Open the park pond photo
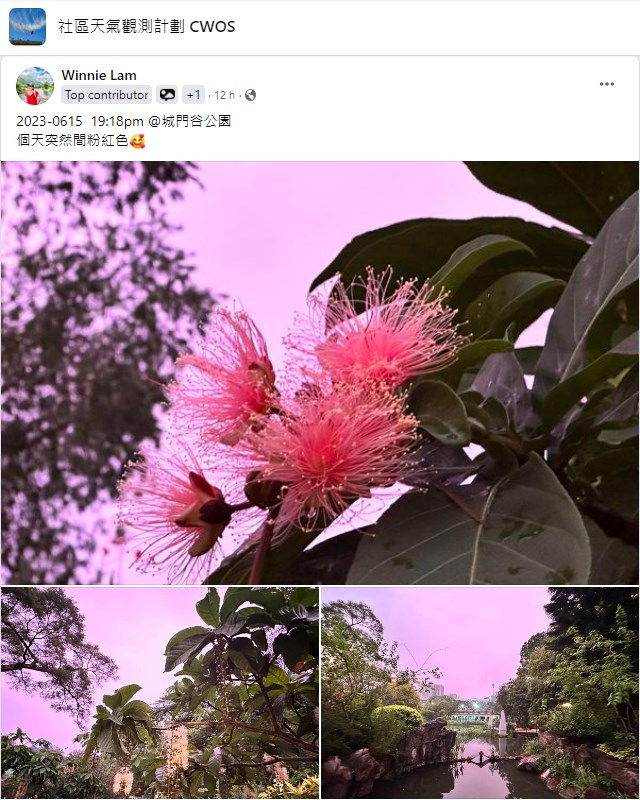 (480, 693)
